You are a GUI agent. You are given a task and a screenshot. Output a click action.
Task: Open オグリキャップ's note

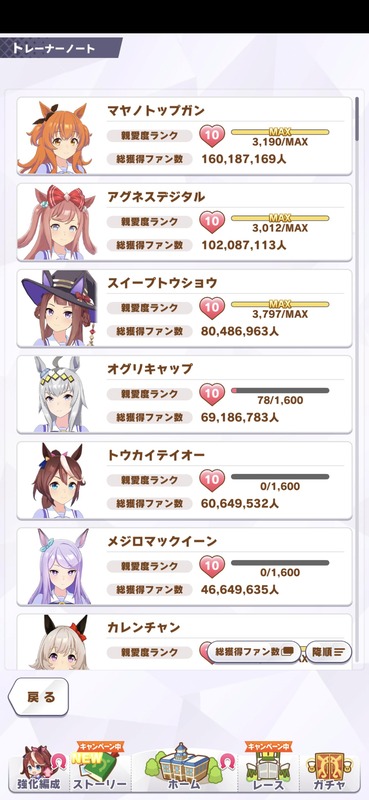tap(184, 394)
